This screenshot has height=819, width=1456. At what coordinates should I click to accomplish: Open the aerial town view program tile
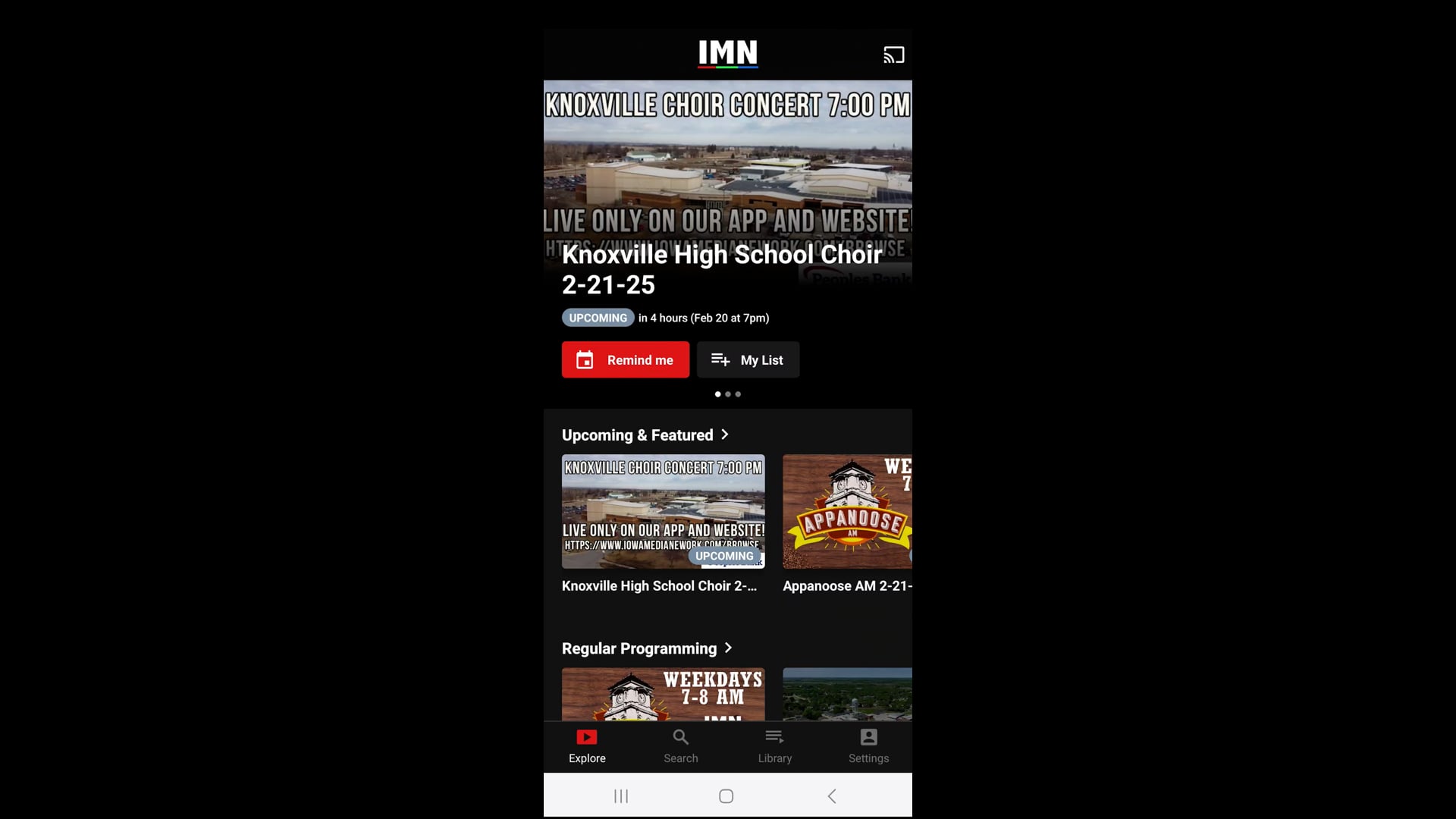pyautogui.click(x=847, y=694)
